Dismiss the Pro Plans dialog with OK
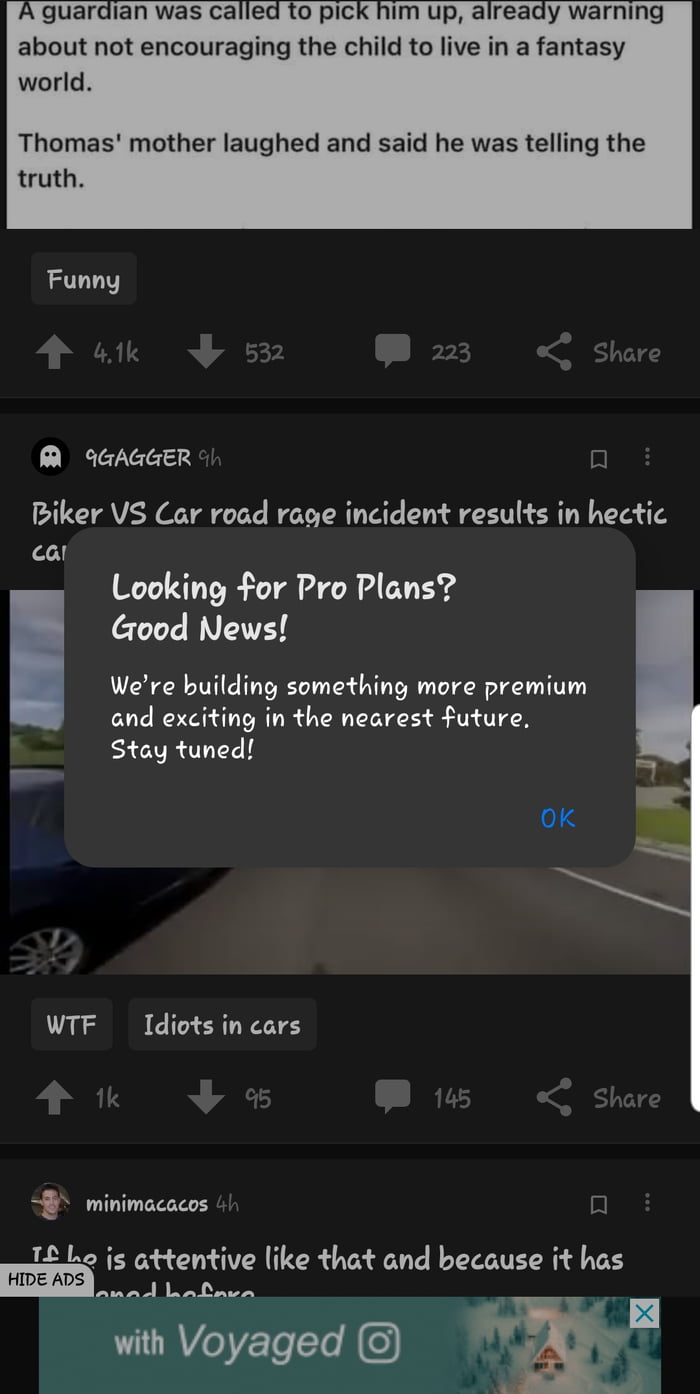Image resolution: width=700 pixels, height=1394 pixels. pyautogui.click(x=558, y=818)
